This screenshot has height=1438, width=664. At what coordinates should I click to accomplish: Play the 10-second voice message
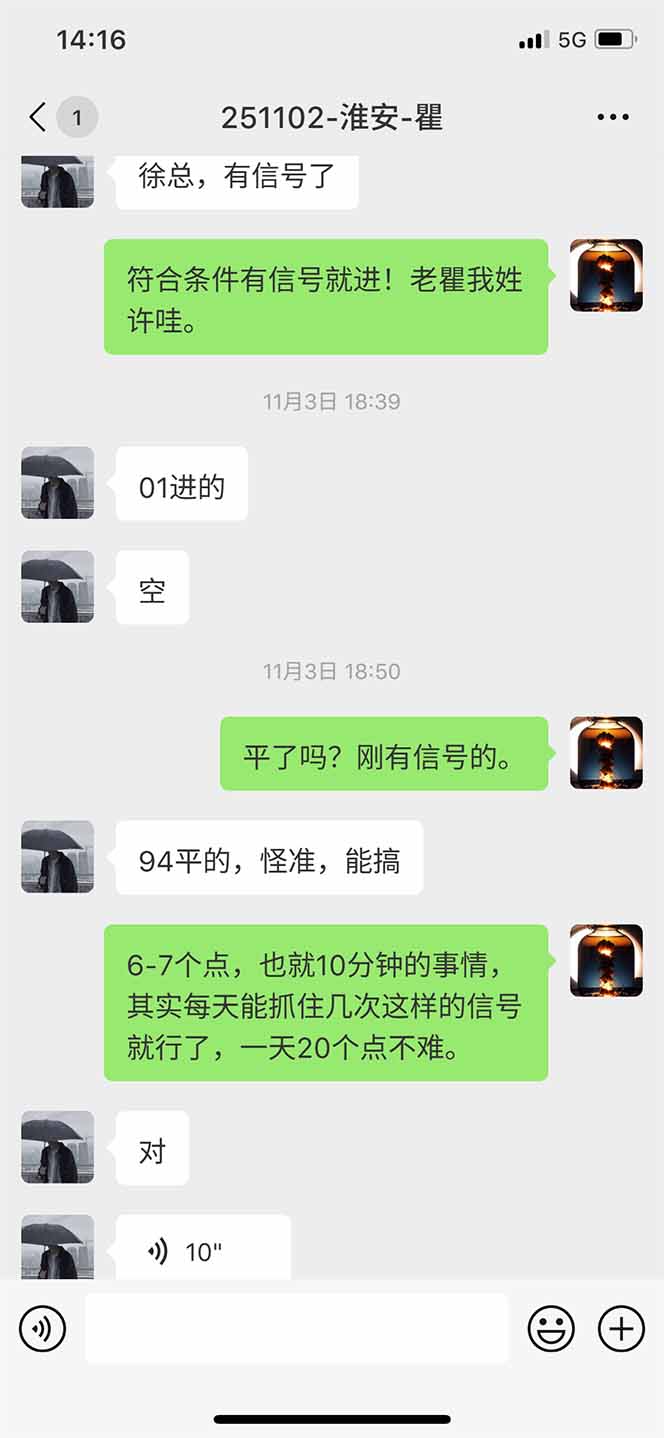(202, 1250)
